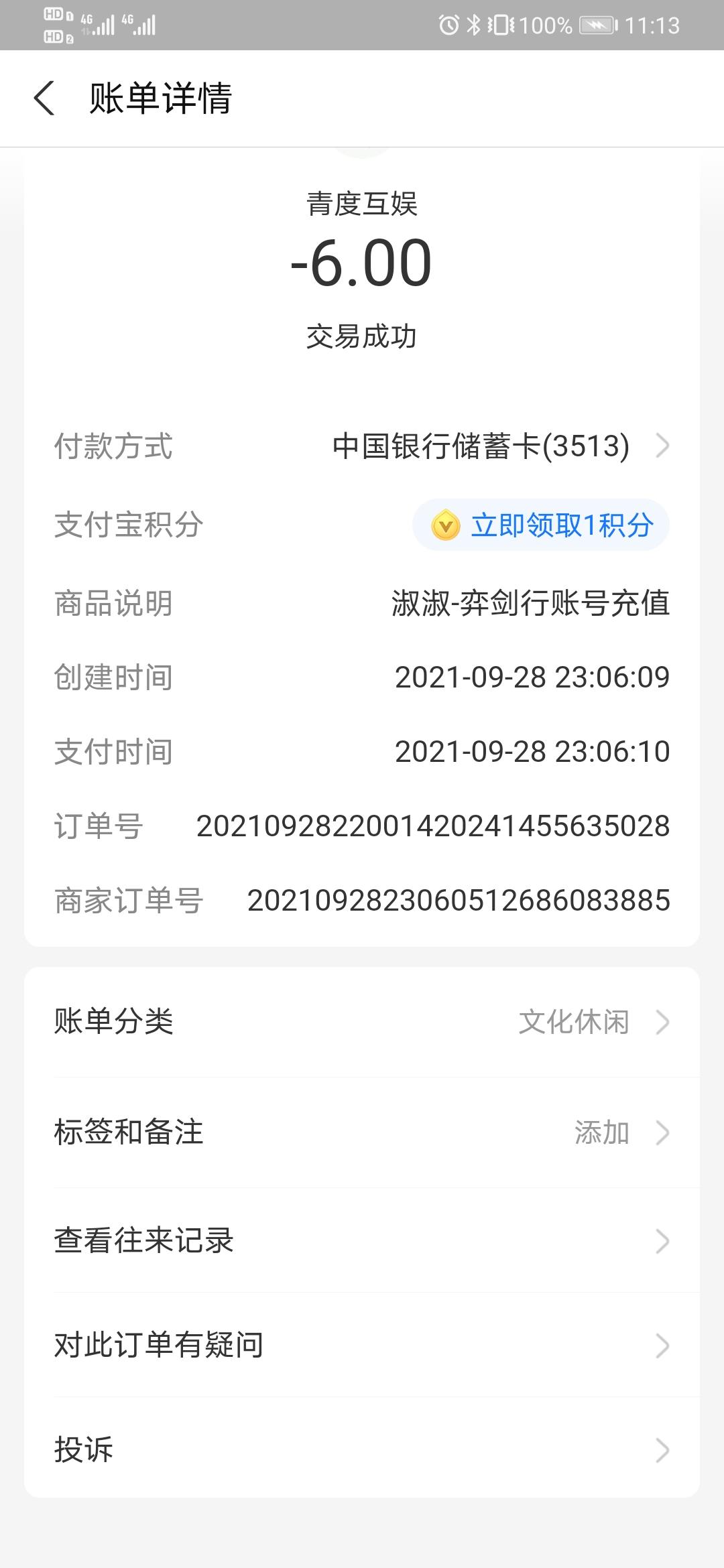The height and width of the screenshot is (1568, 724).
Task: Select 对此订单有疑问
Action: click(362, 1346)
